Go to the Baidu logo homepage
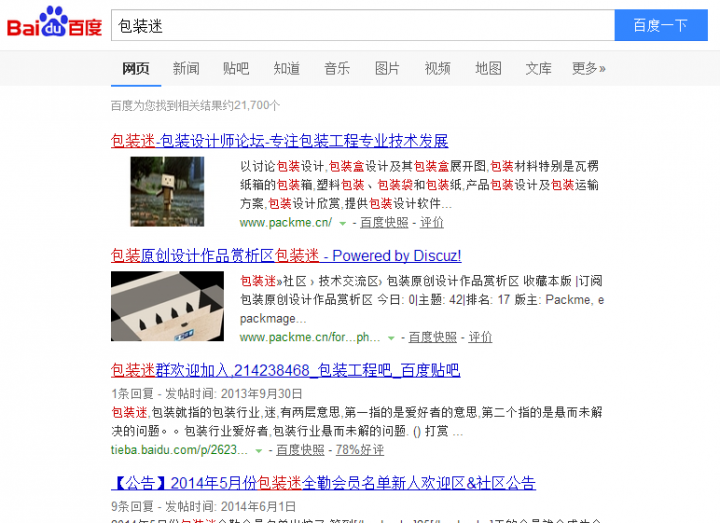The image size is (720, 523). tap(55, 23)
